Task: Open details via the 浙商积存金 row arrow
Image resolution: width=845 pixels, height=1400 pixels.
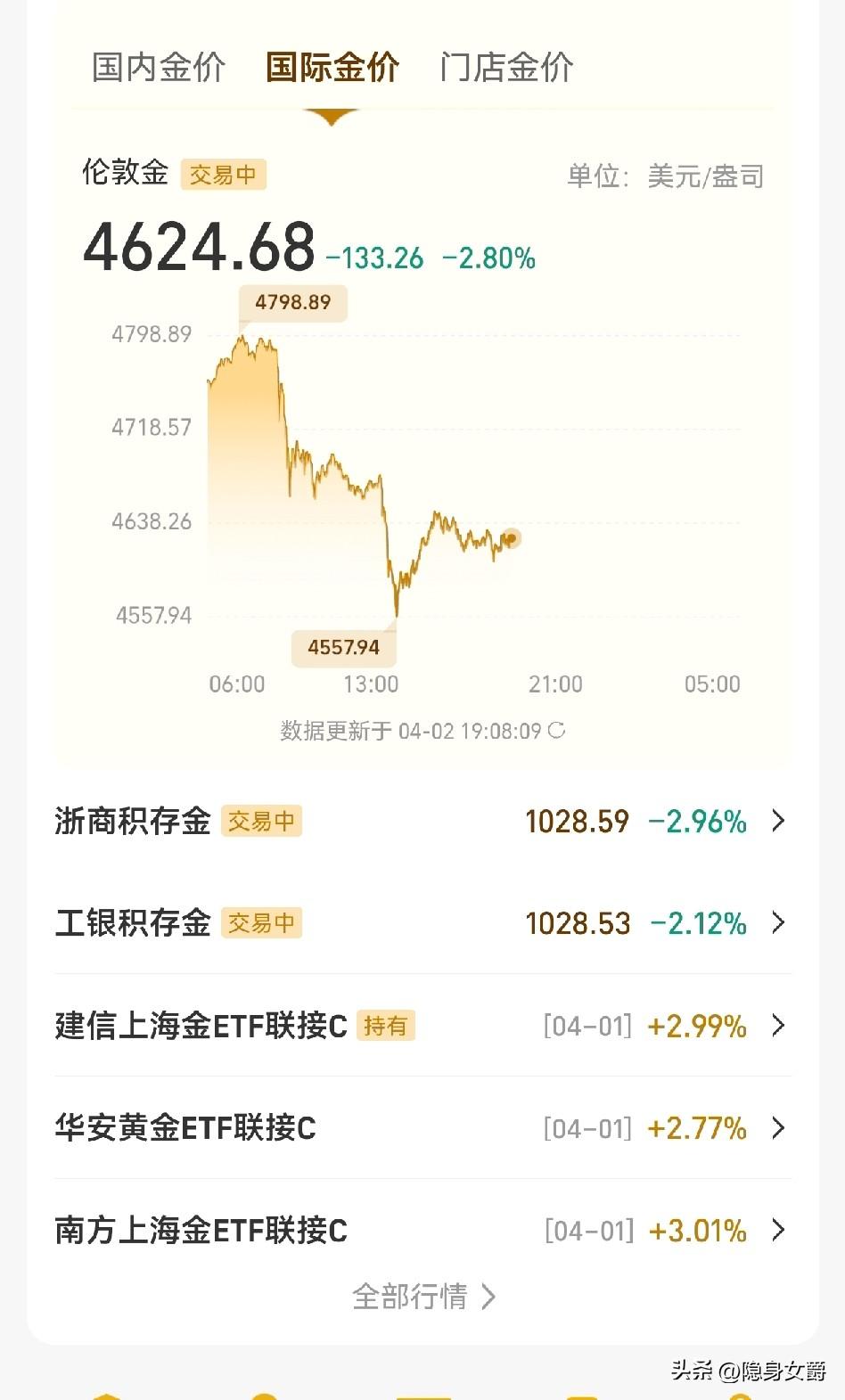Action: point(780,821)
